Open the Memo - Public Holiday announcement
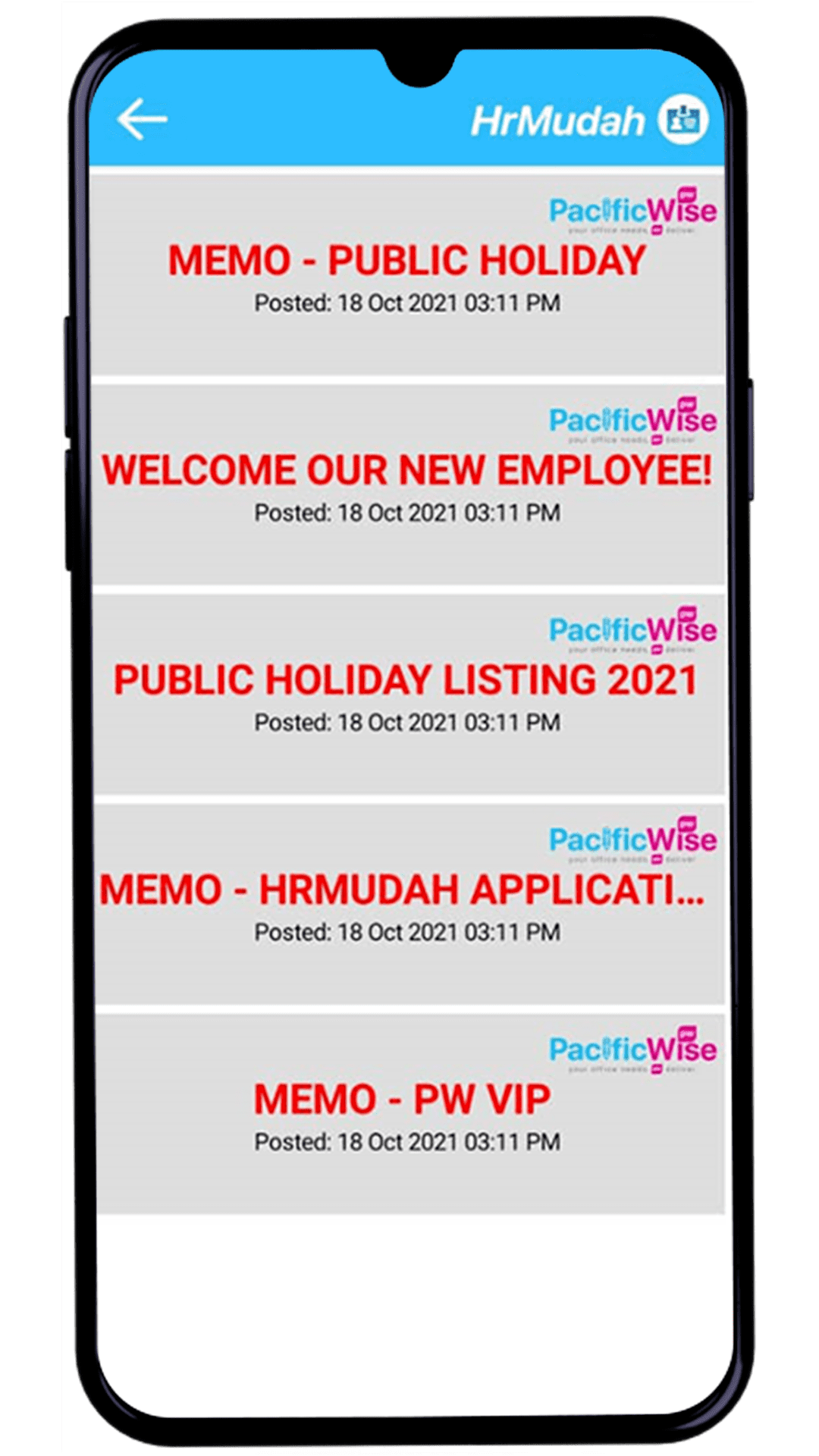819x1456 pixels. point(407,275)
